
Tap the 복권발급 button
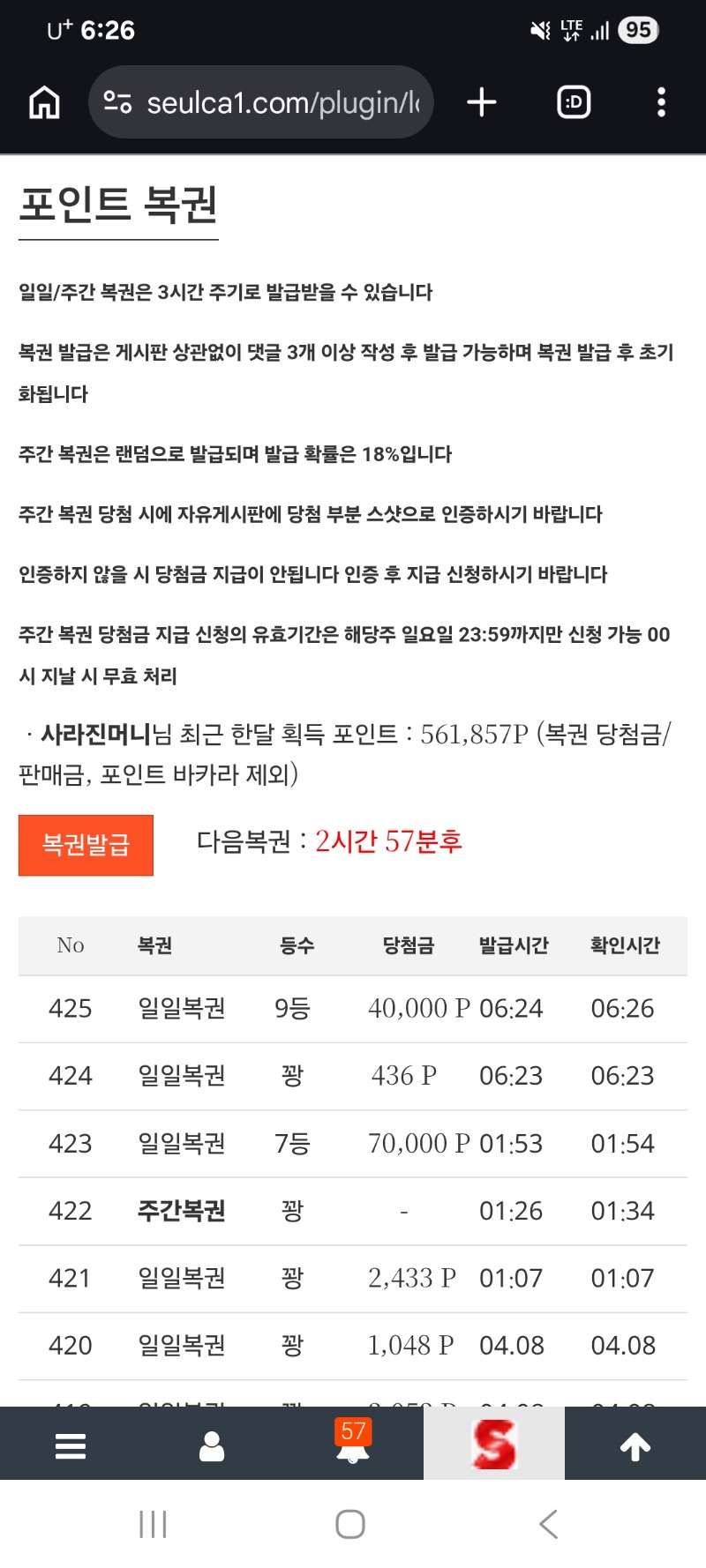(x=86, y=845)
